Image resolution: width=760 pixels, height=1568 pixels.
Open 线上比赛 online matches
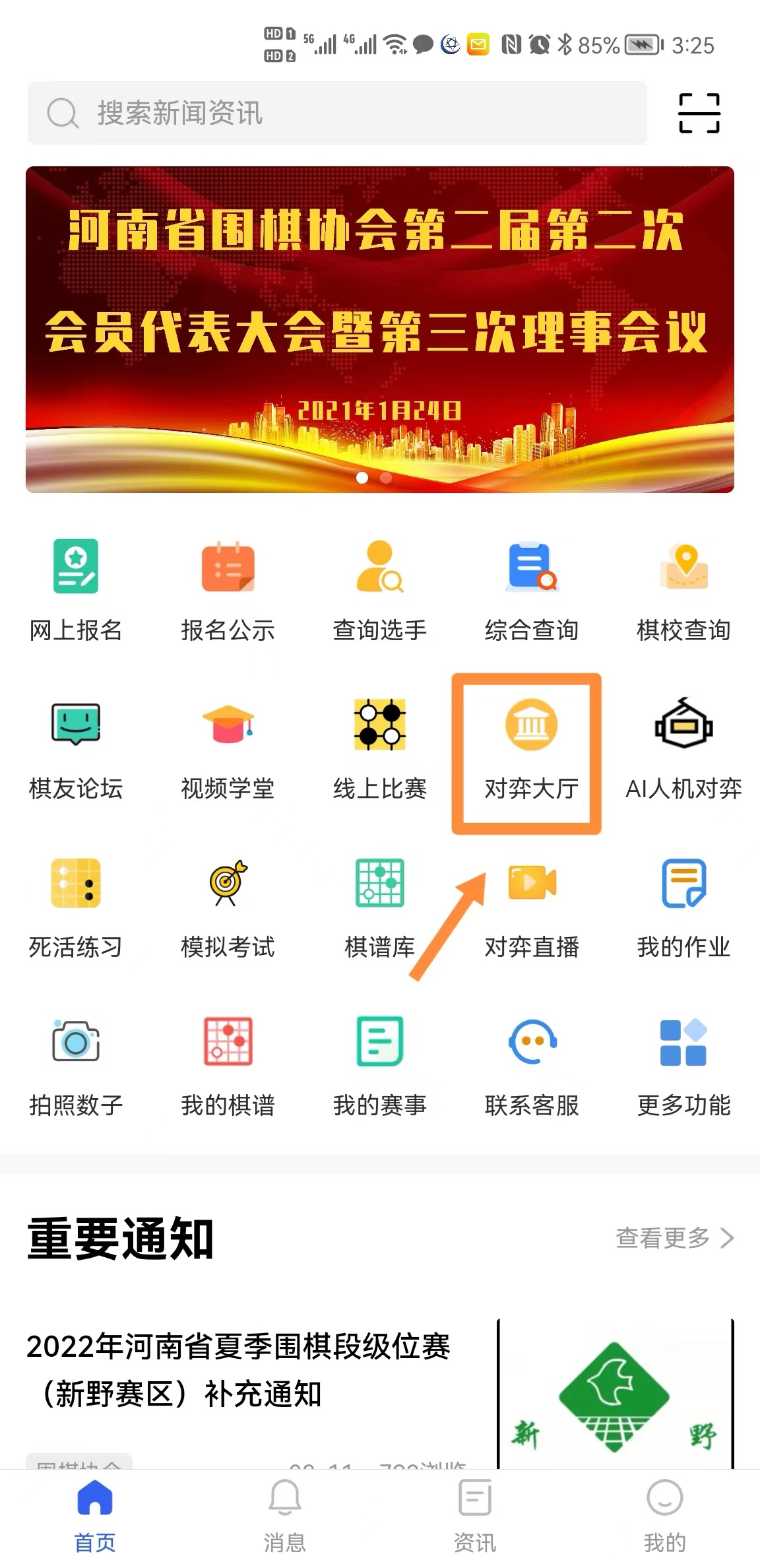tap(379, 749)
